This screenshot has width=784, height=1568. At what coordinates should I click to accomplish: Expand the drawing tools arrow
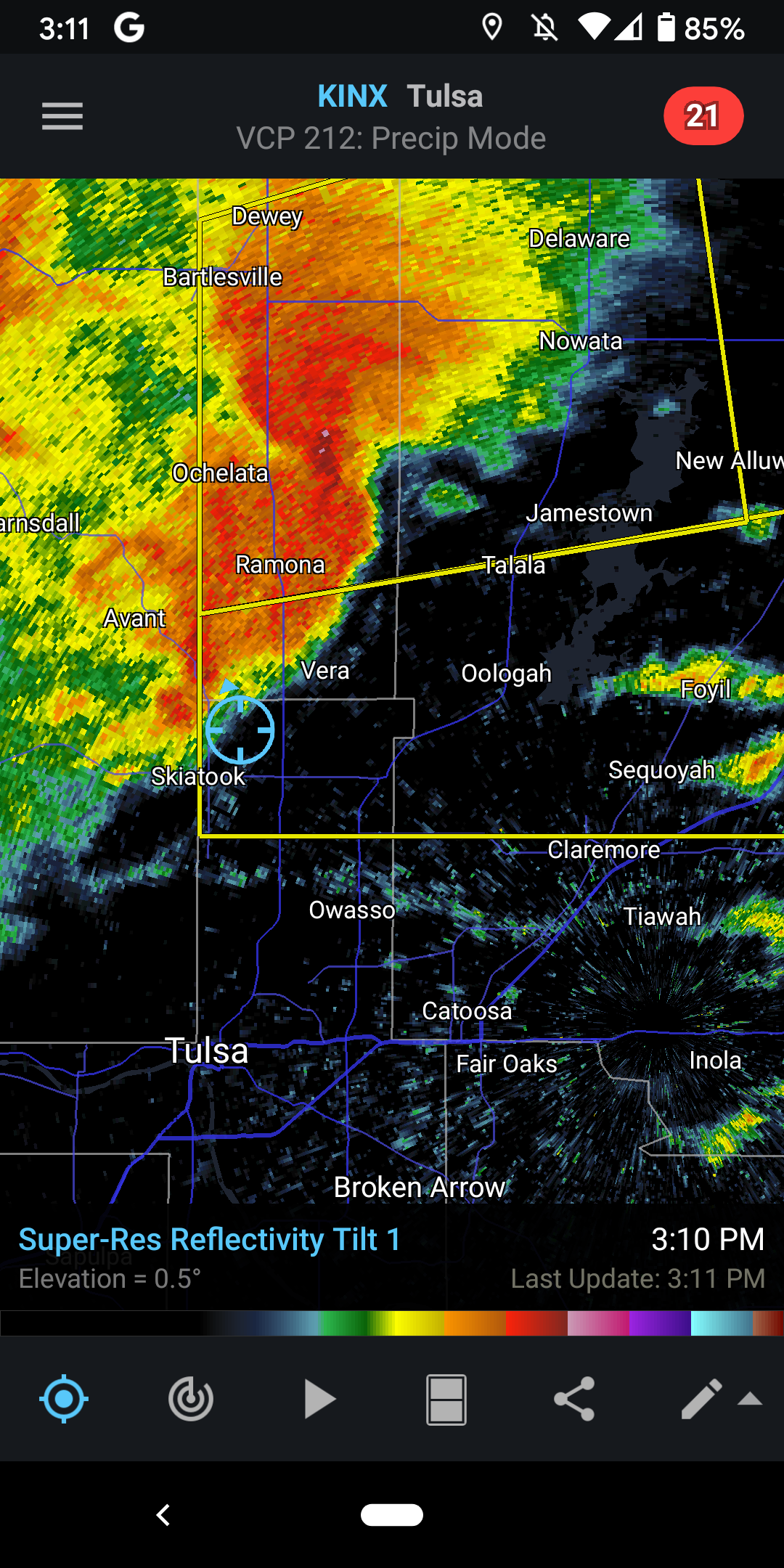point(750,1400)
